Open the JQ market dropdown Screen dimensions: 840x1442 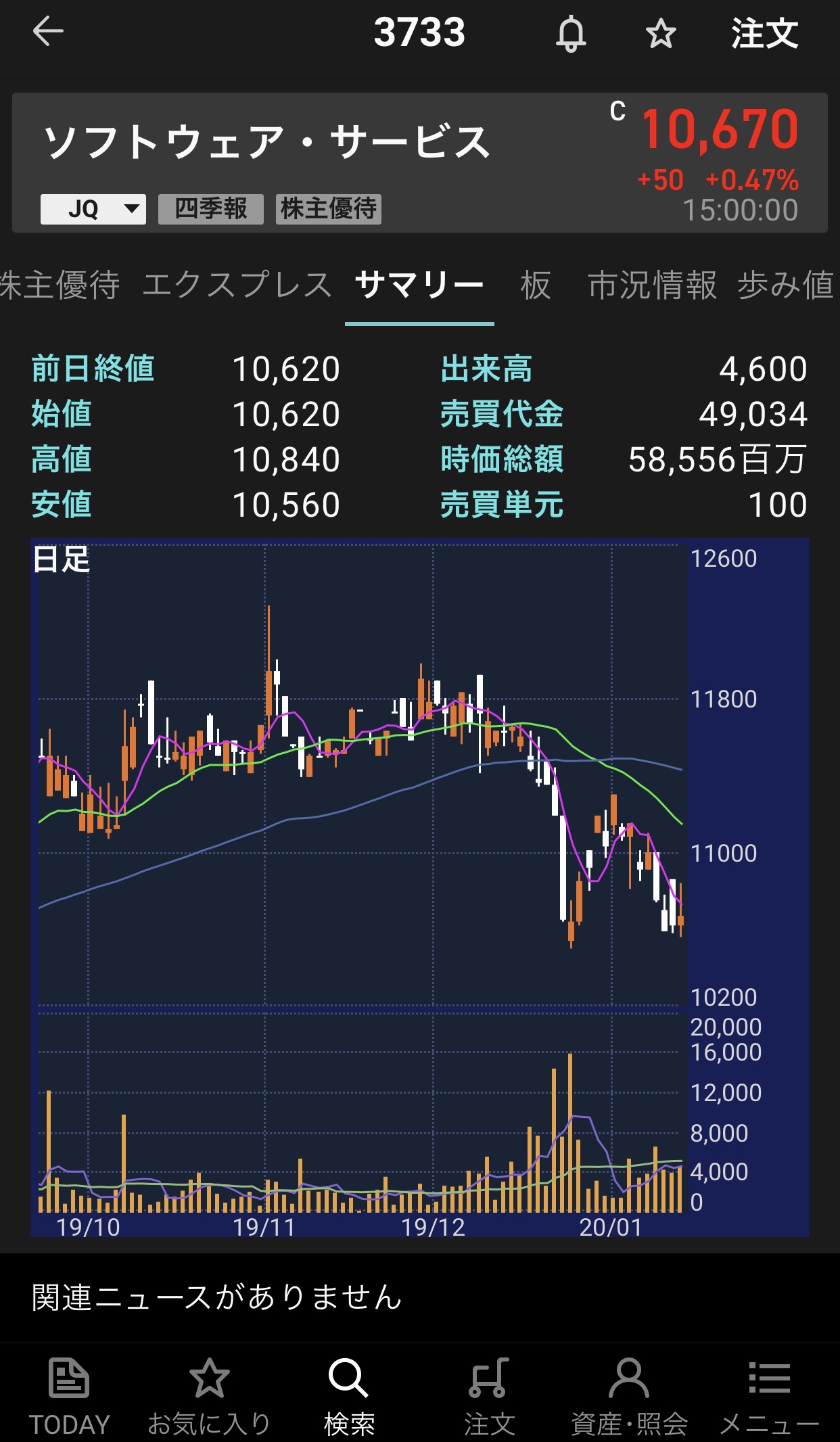click(x=93, y=209)
